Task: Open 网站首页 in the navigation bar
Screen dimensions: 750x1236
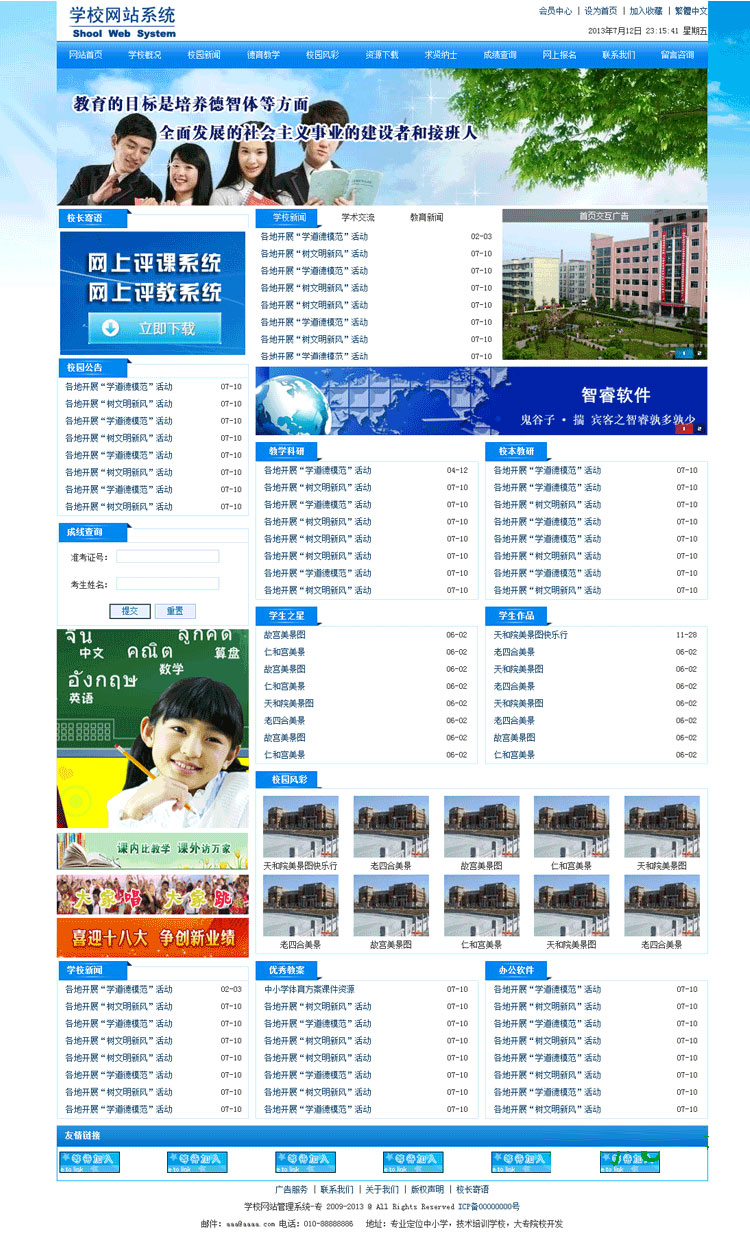Action: pos(86,55)
